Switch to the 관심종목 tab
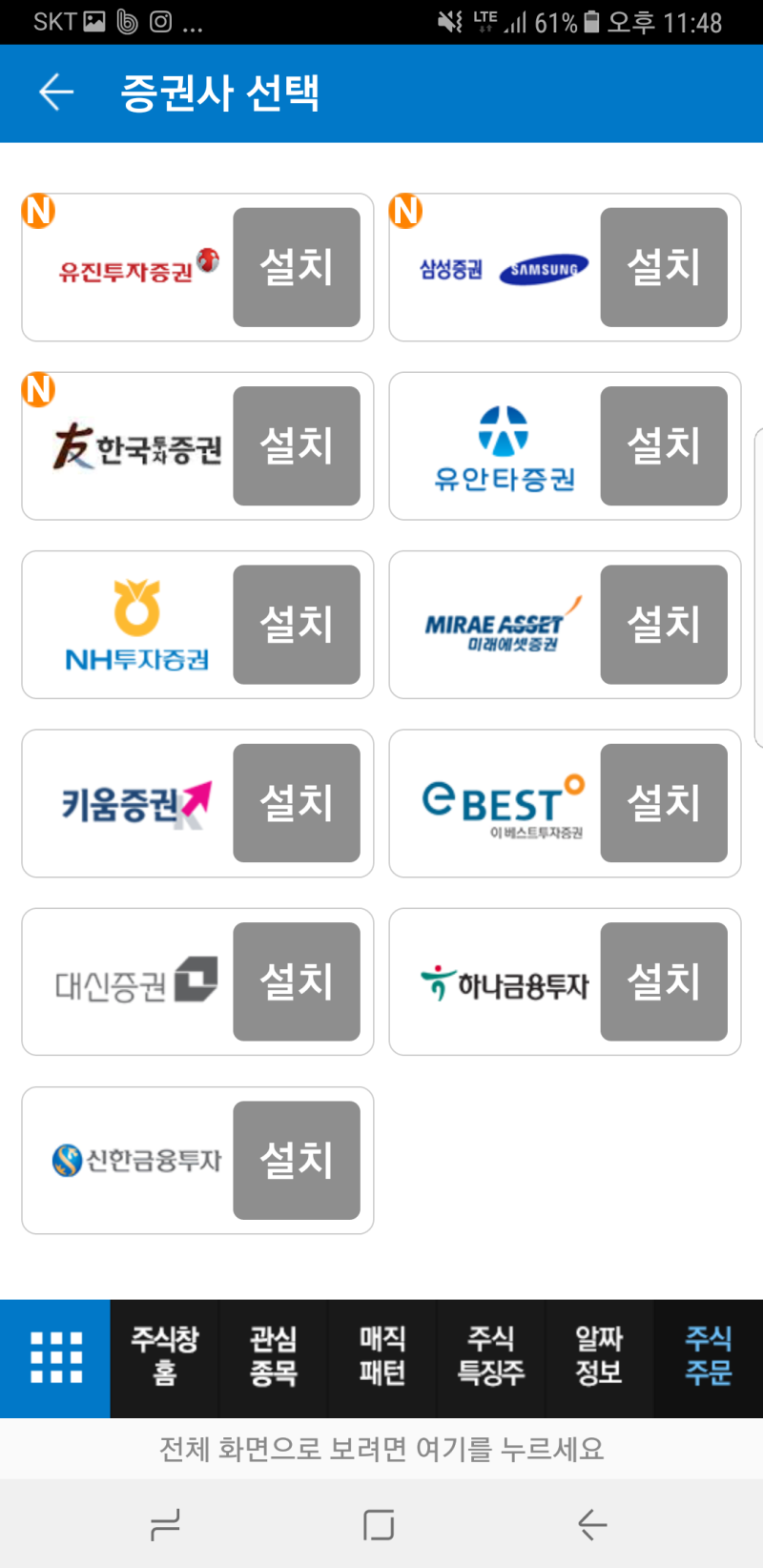The width and height of the screenshot is (763, 1568). tap(273, 1358)
